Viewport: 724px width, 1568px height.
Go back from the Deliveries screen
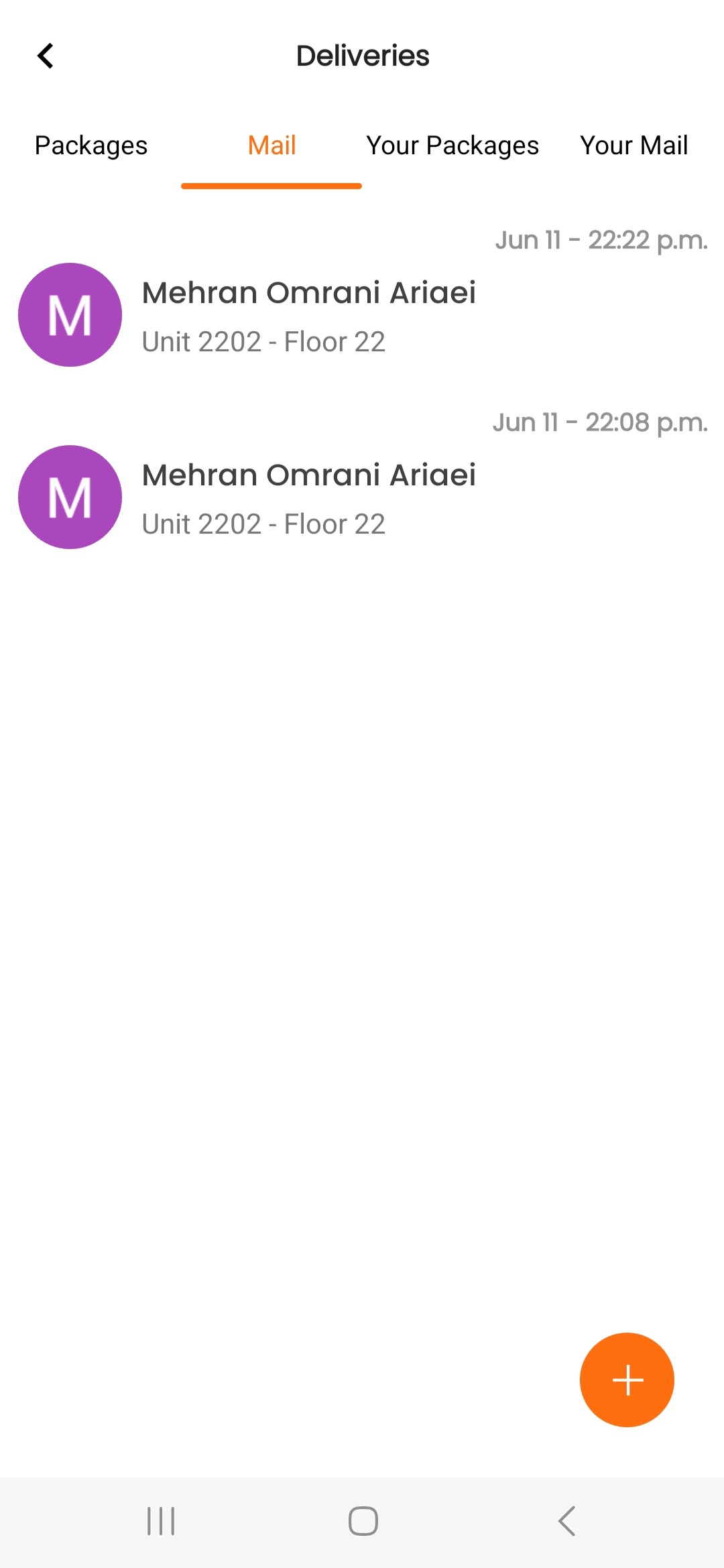point(46,56)
